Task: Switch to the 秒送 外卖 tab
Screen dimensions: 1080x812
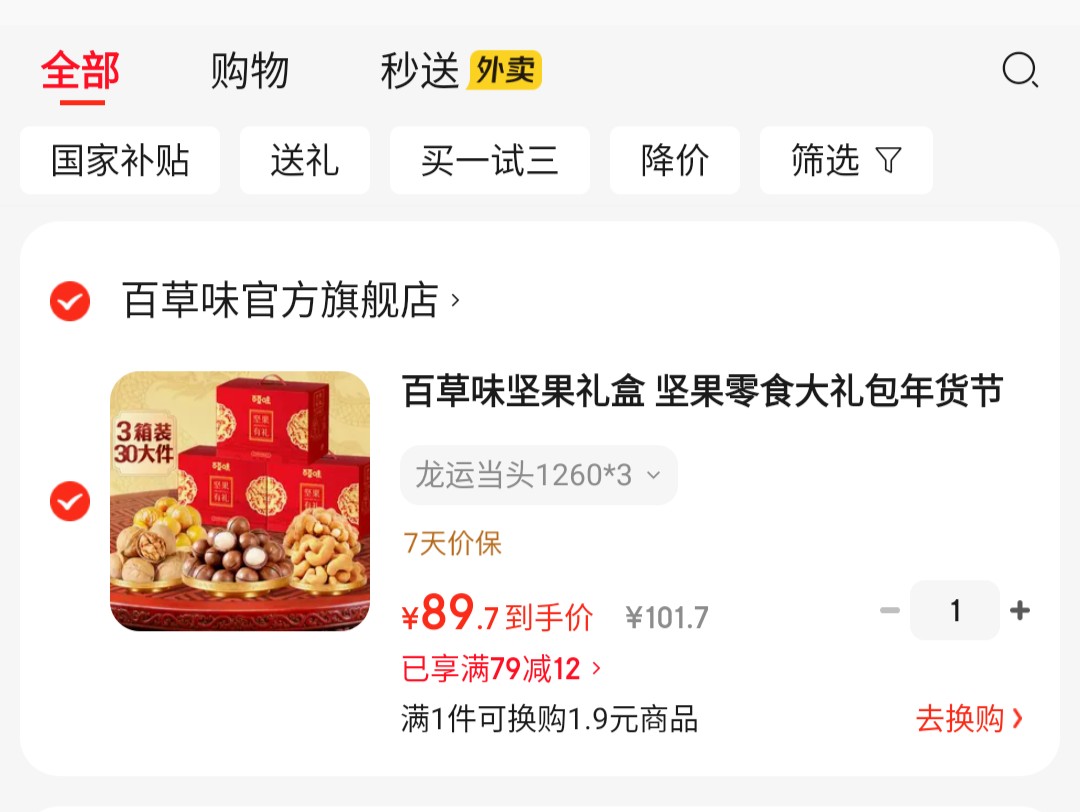Action: (x=460, y=72)
